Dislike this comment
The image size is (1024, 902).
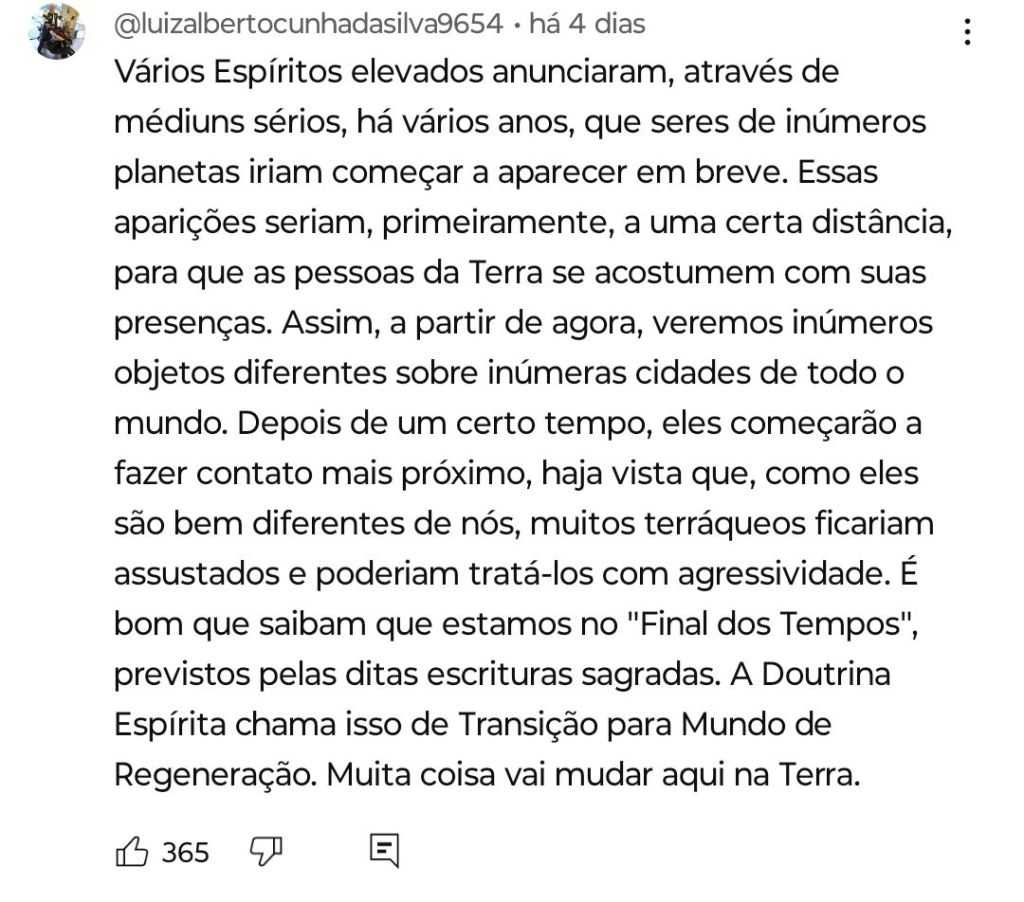pos(265,852)
